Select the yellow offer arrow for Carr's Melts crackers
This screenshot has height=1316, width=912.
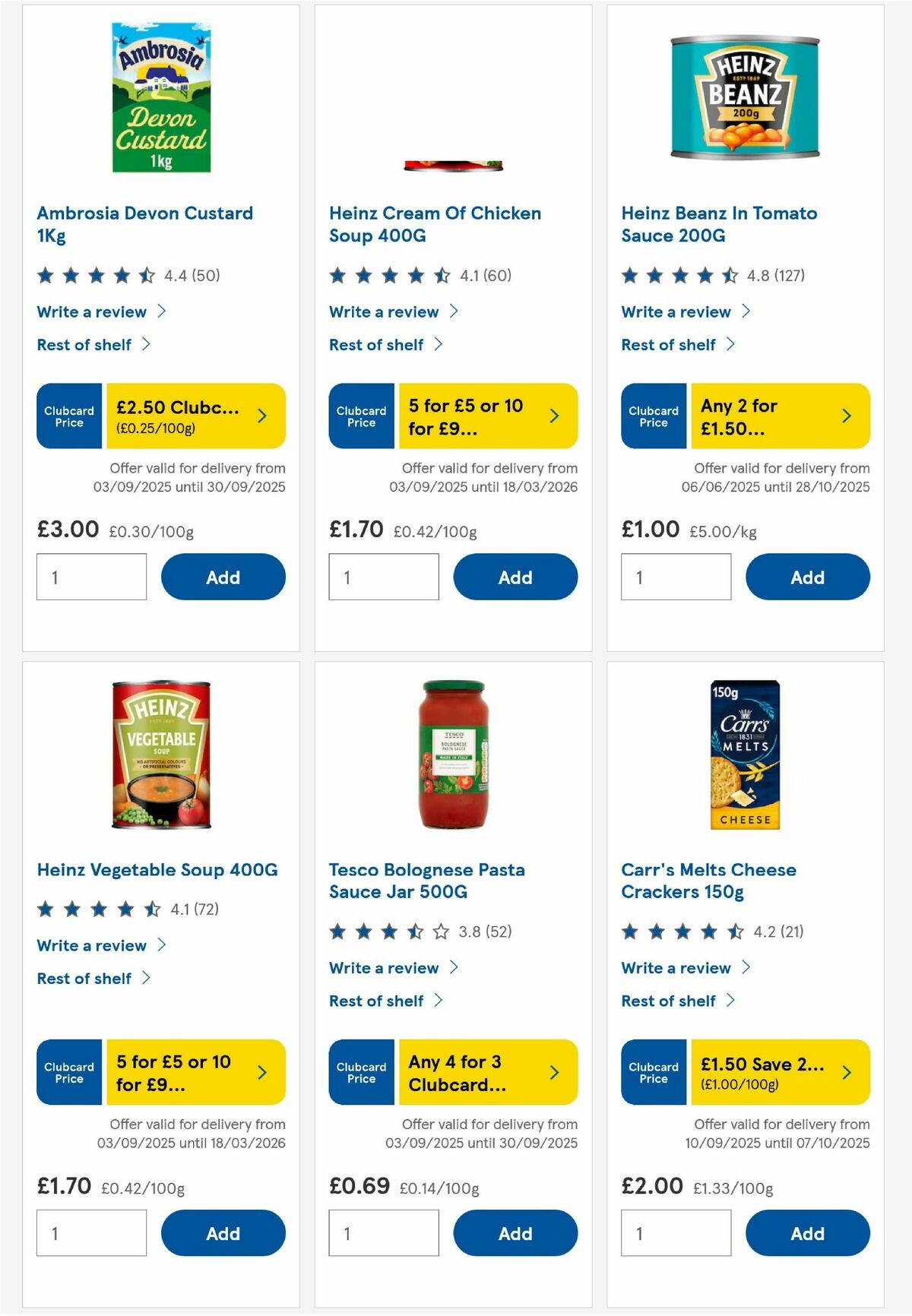coord(845,1072)
